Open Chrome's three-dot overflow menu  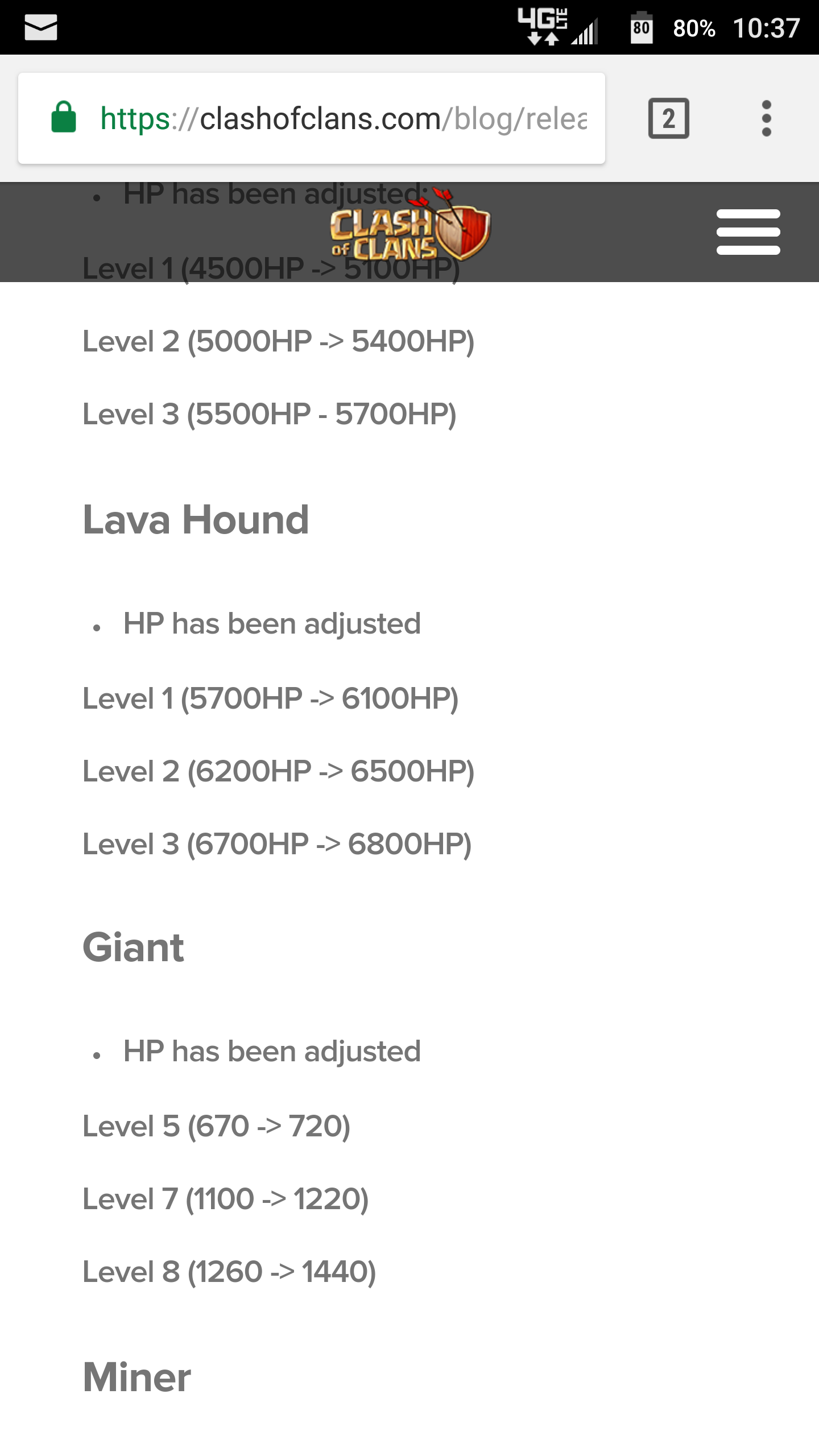pos(766,118)
